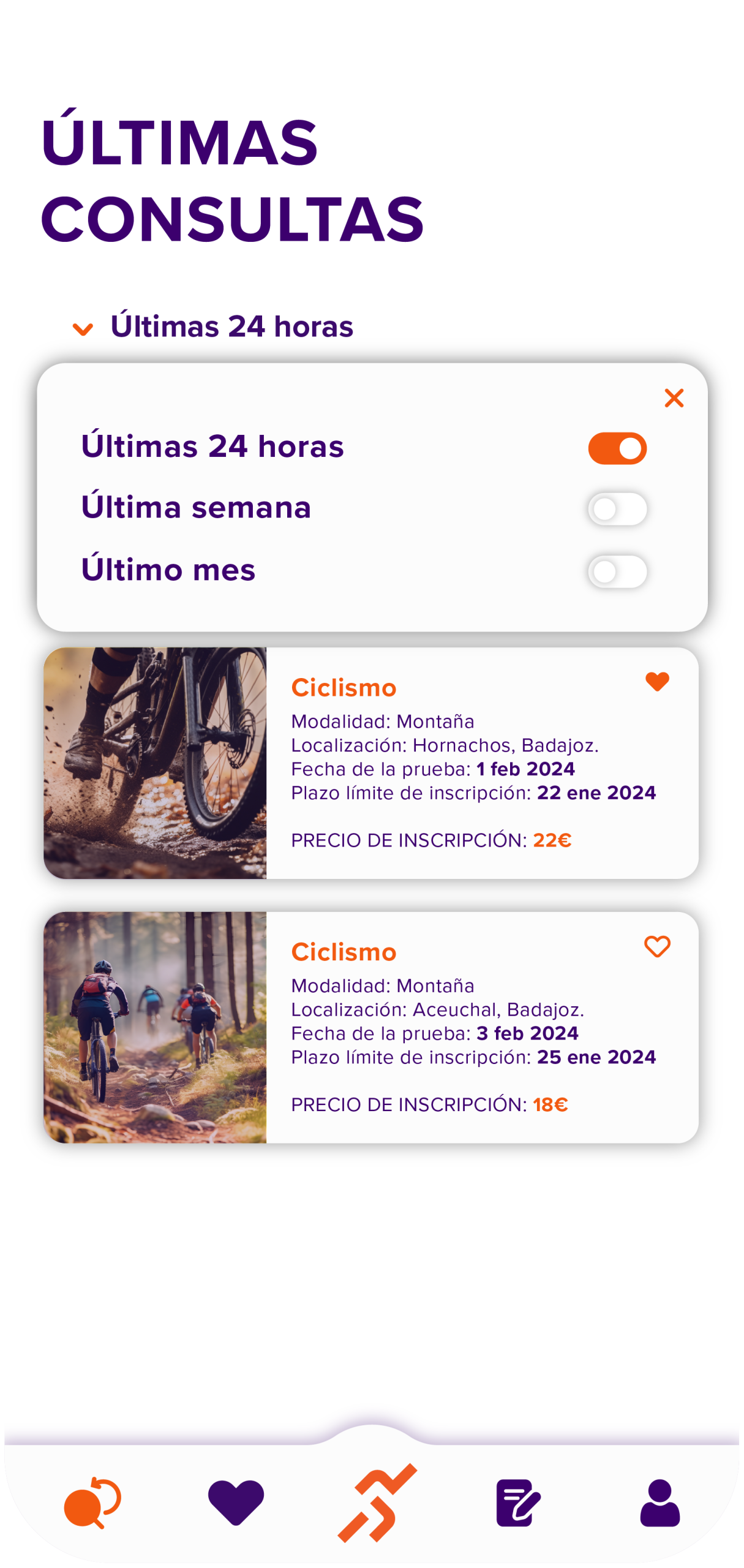Collapse the Últimas 24 horas dropdown
This screenshot has height=1568, width=744.
[83, 329]
